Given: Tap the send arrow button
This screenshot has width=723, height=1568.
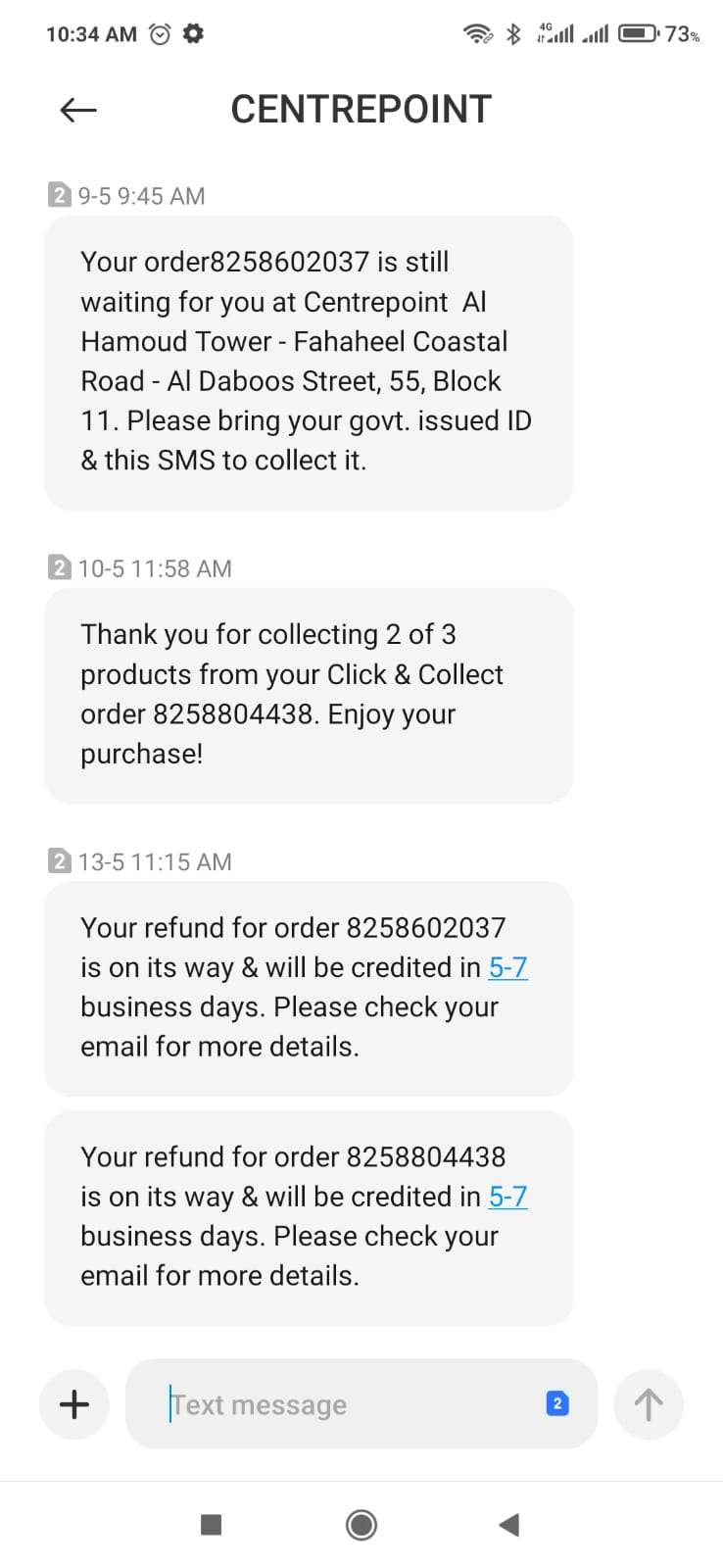Looking at the screenshot, I should click(x=648, y=1404).
